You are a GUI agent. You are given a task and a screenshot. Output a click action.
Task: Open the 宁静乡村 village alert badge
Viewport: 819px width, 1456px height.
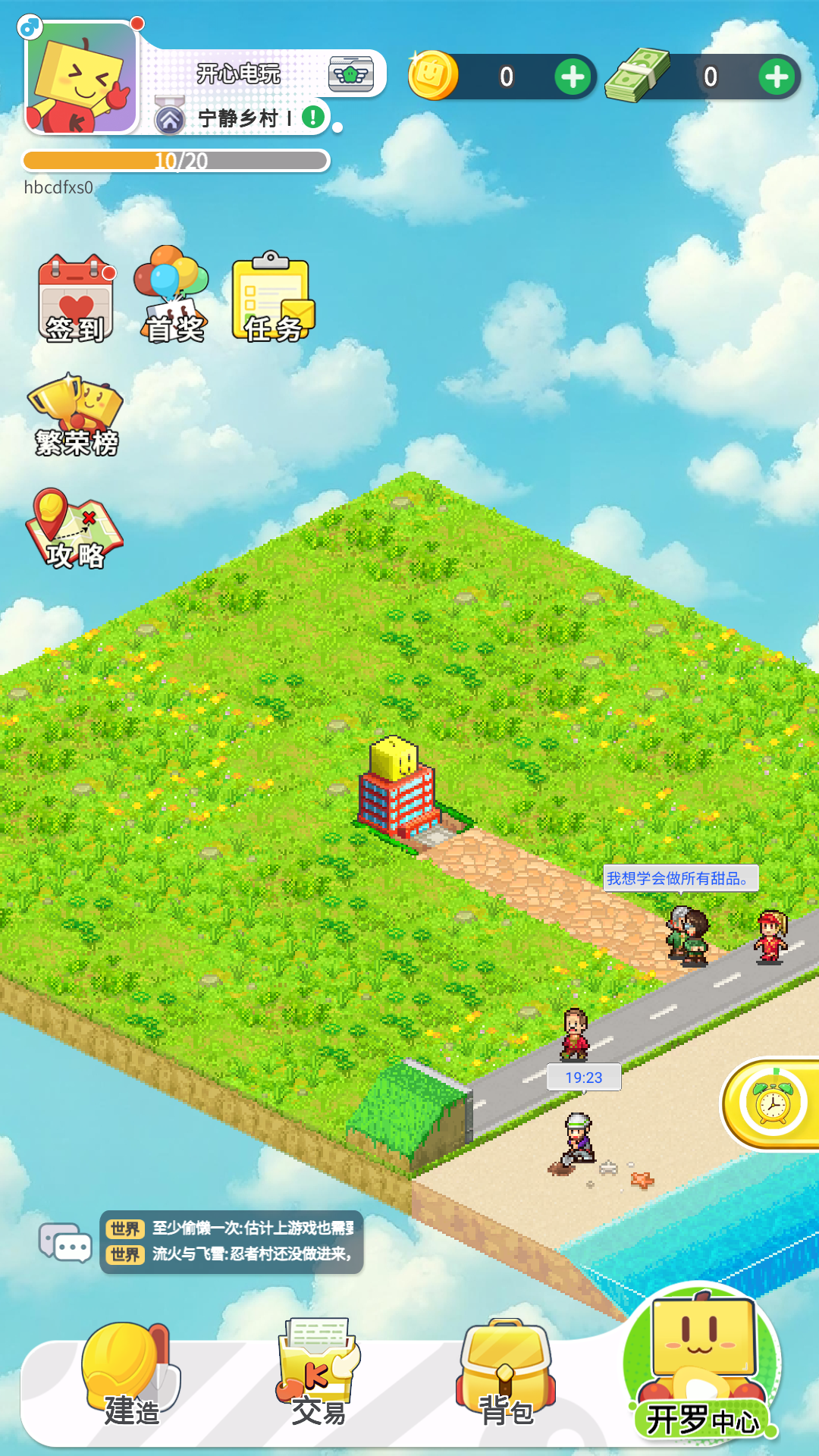pos(312,118)
